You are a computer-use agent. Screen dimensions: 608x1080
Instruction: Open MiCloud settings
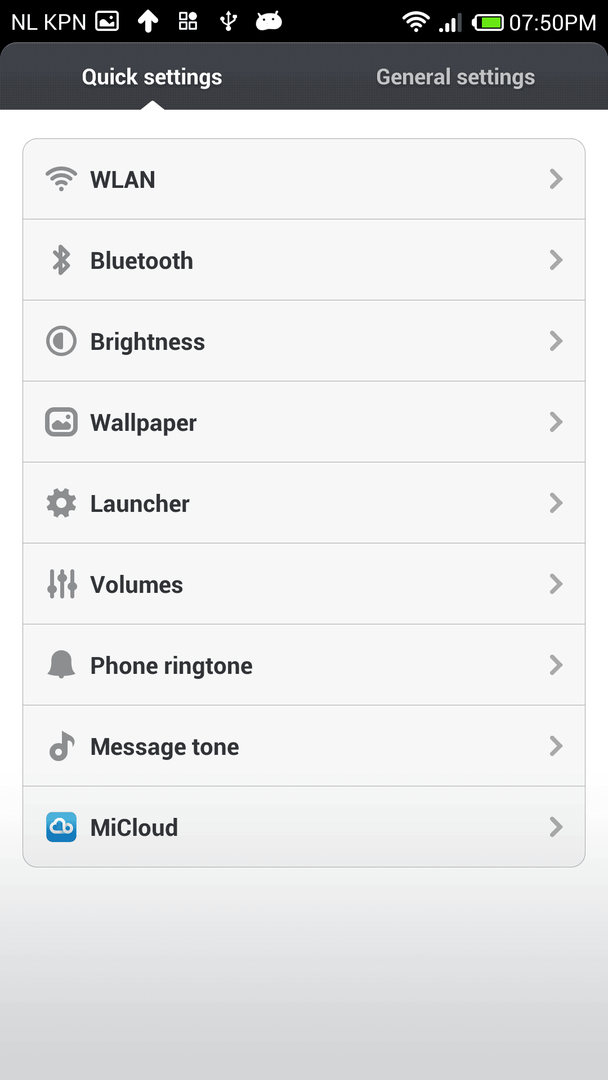coord(304,827)
